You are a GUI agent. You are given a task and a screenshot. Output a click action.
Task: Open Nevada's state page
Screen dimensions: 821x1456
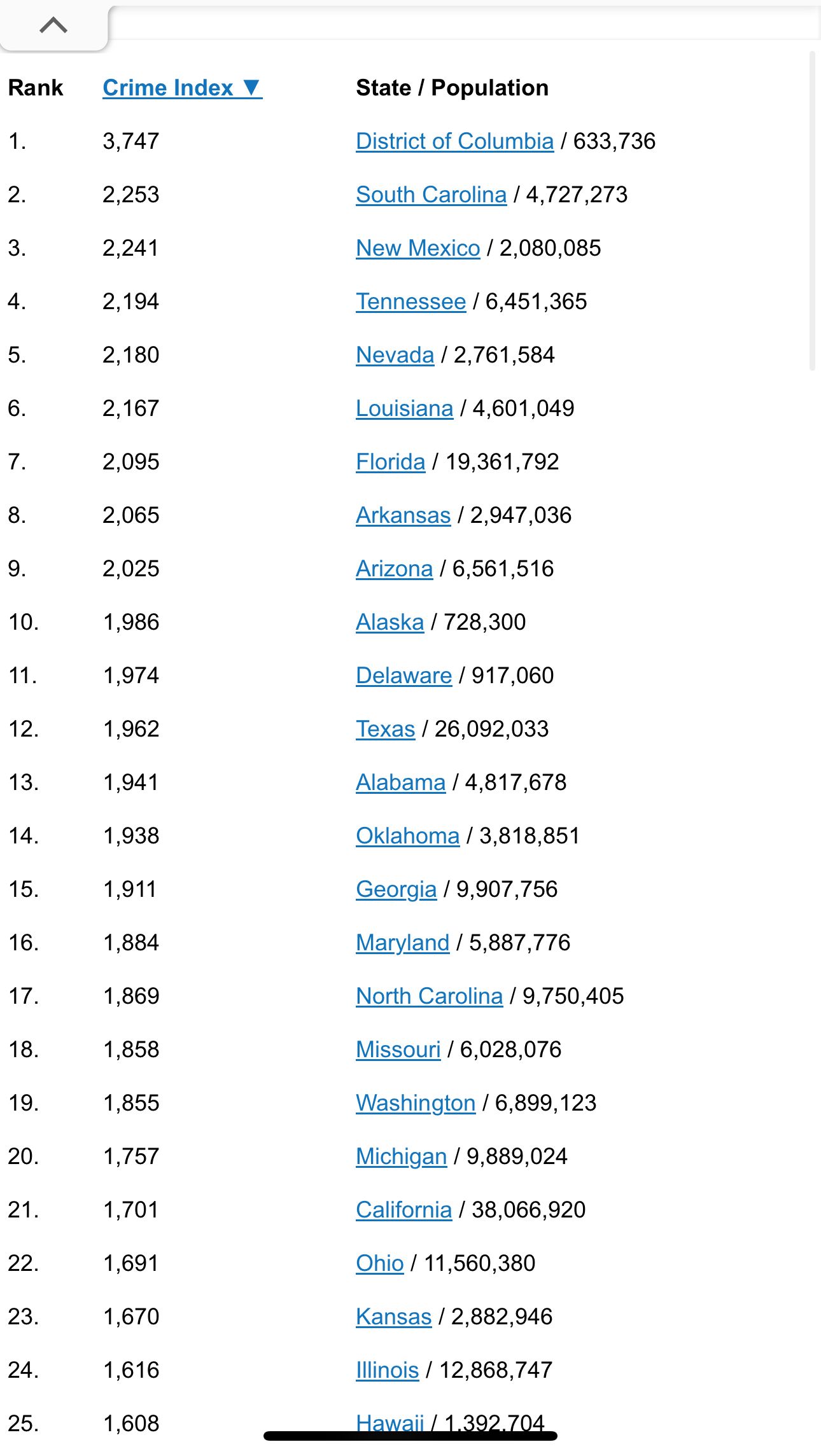(395, 355)
